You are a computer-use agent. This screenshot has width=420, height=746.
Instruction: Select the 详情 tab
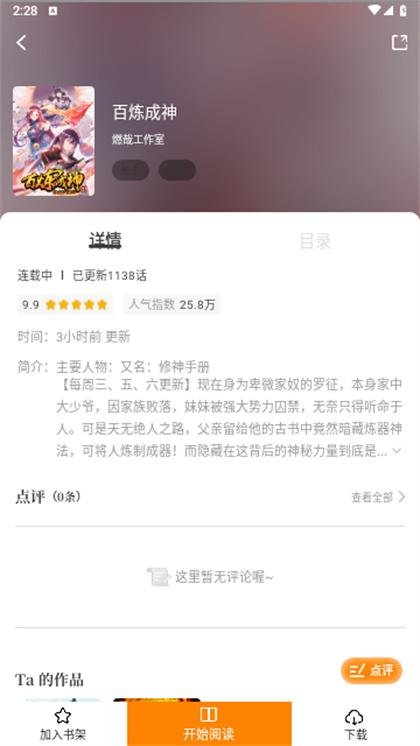pos(105,240)
